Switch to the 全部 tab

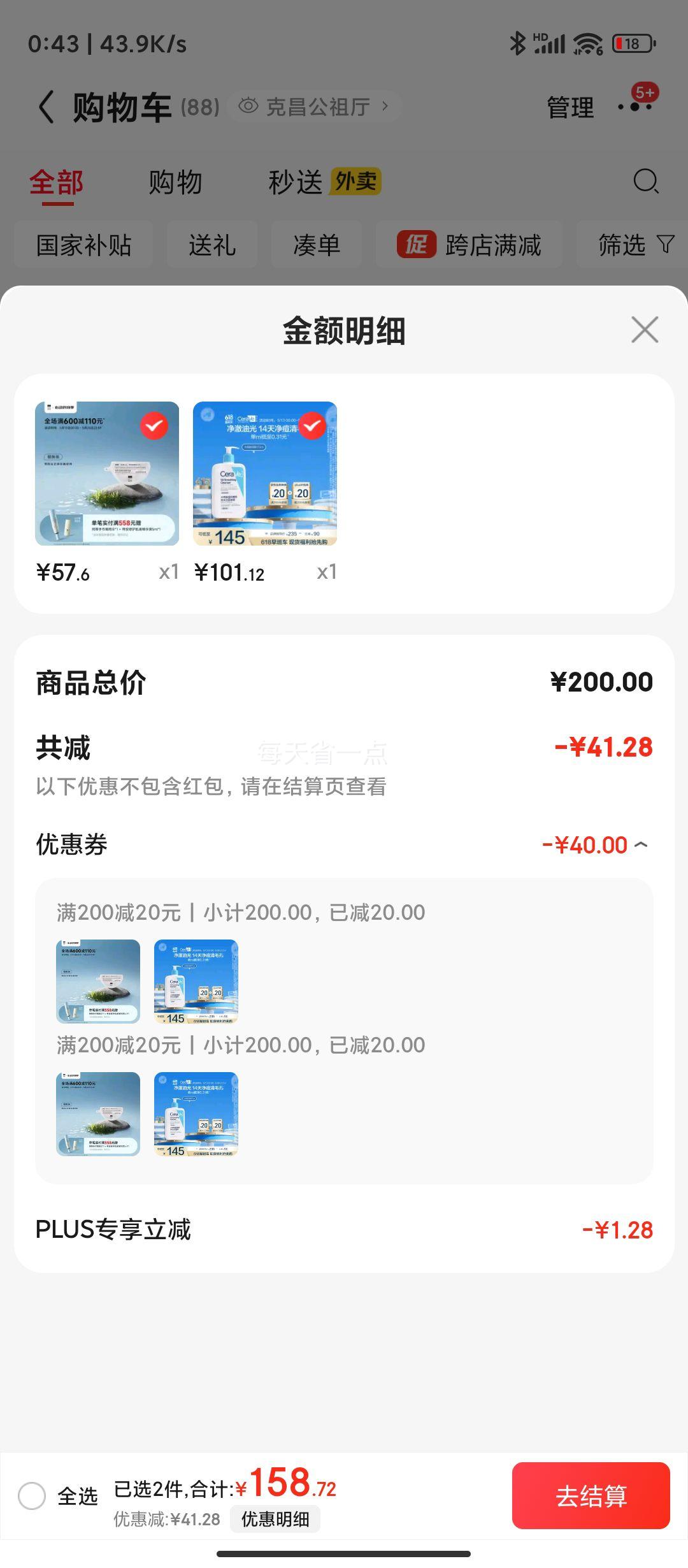[x=57, y=182]
